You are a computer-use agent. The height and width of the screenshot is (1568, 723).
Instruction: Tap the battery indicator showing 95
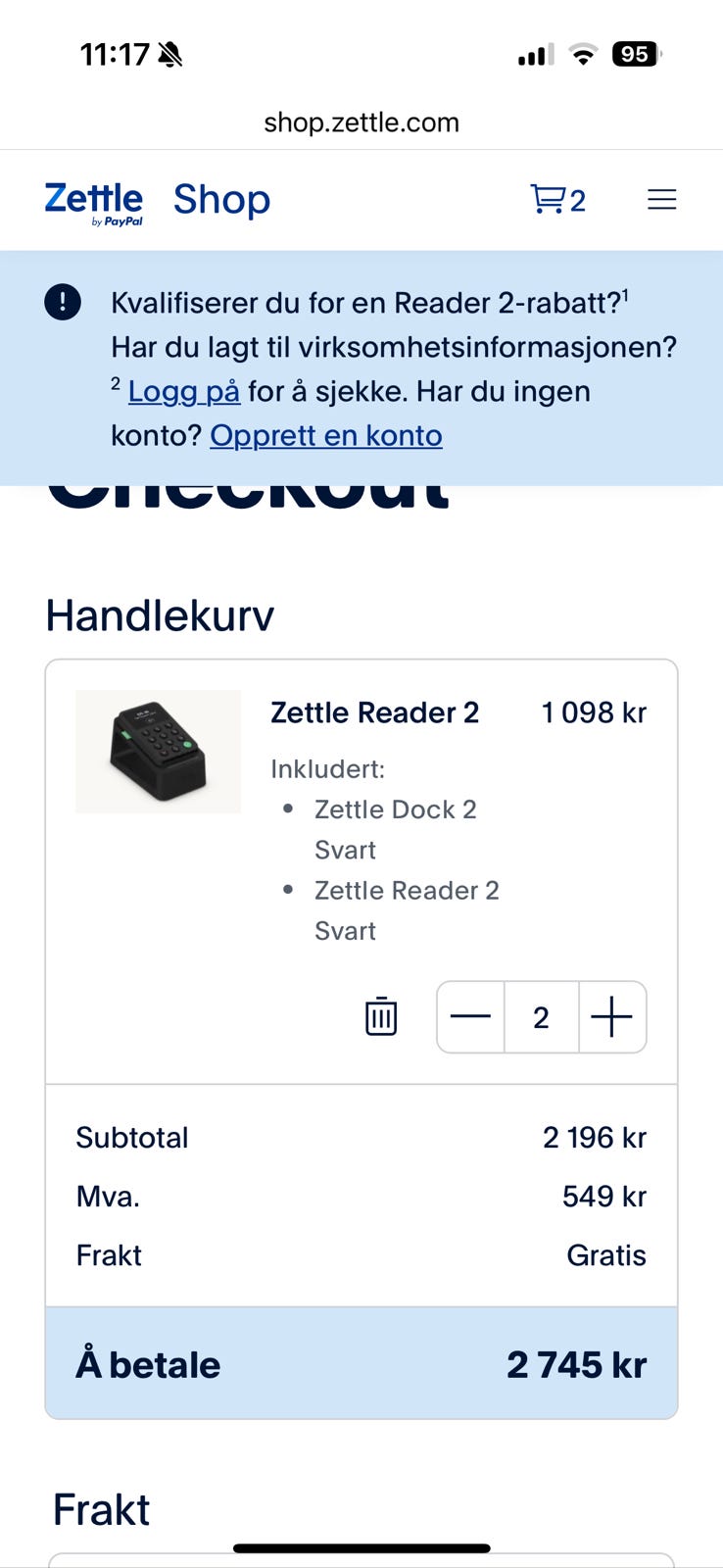pos(636,54)
